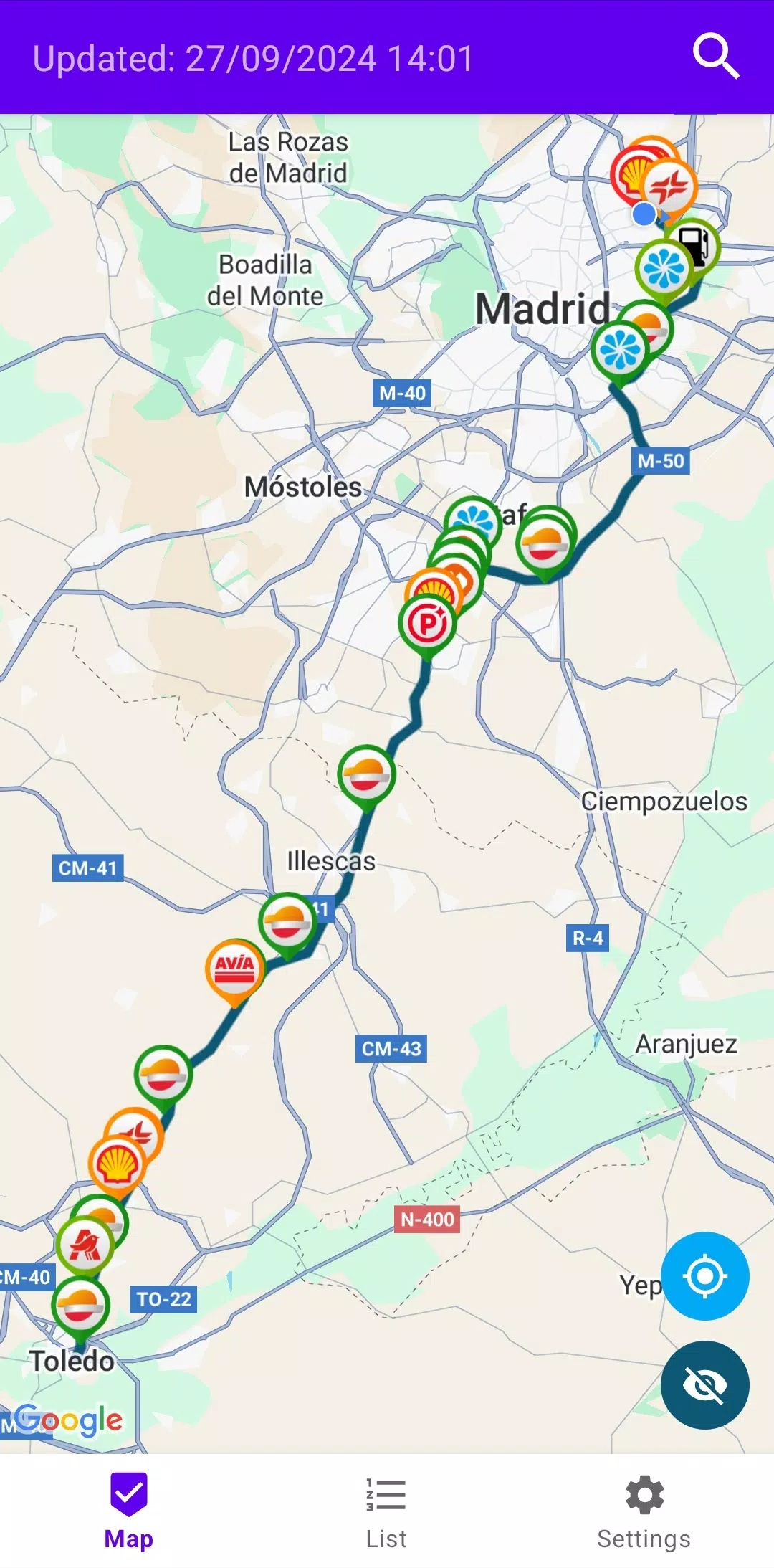Open the search magnifier icon
Image resolution: width=774 pixels, height=1568 pixels.
[717, 55]
